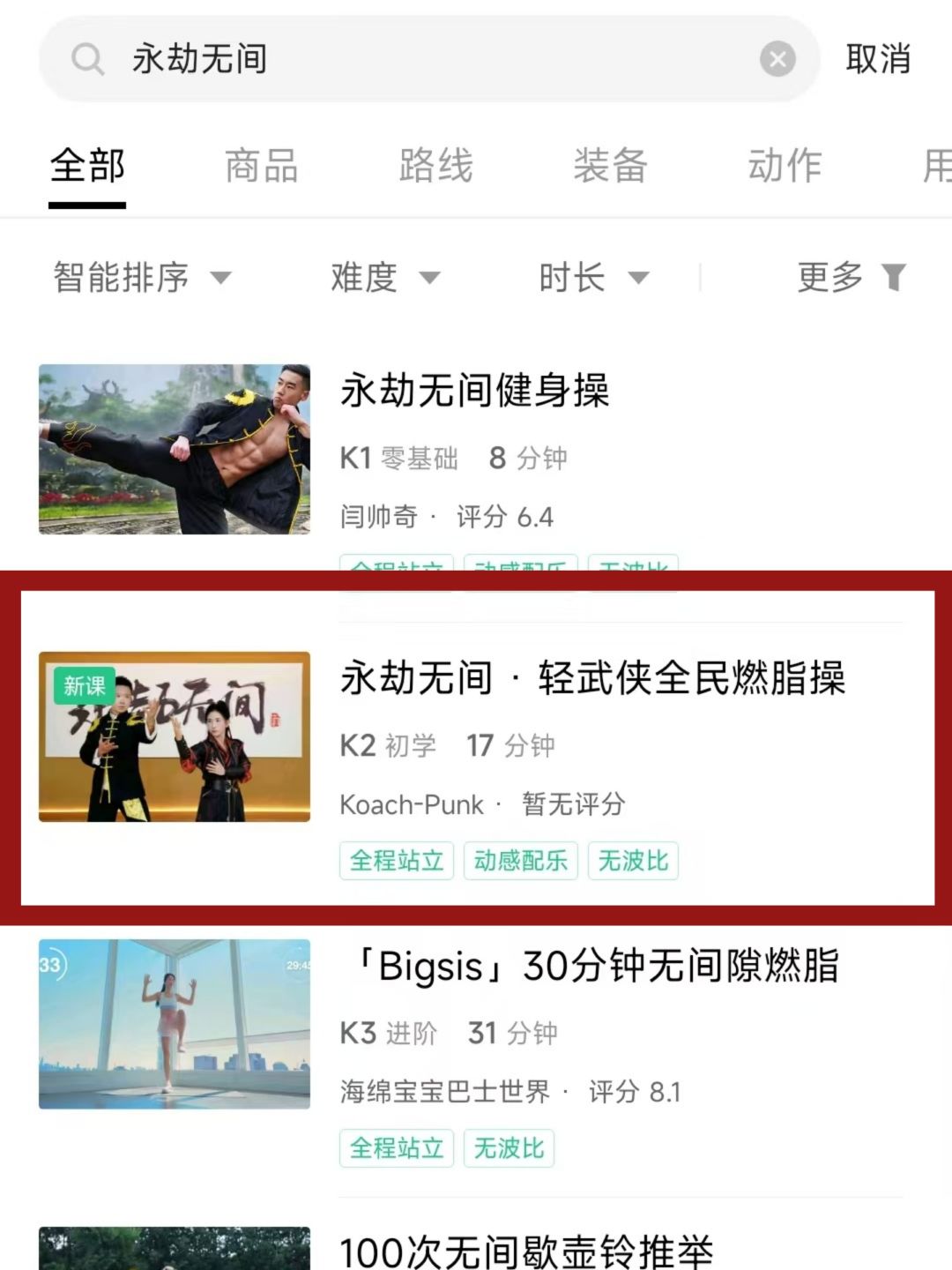Viewport: 952px width, 1270px height.
Task: Switch to the 动作 tab
Action: pyautogui.click(x=785, y=166)
